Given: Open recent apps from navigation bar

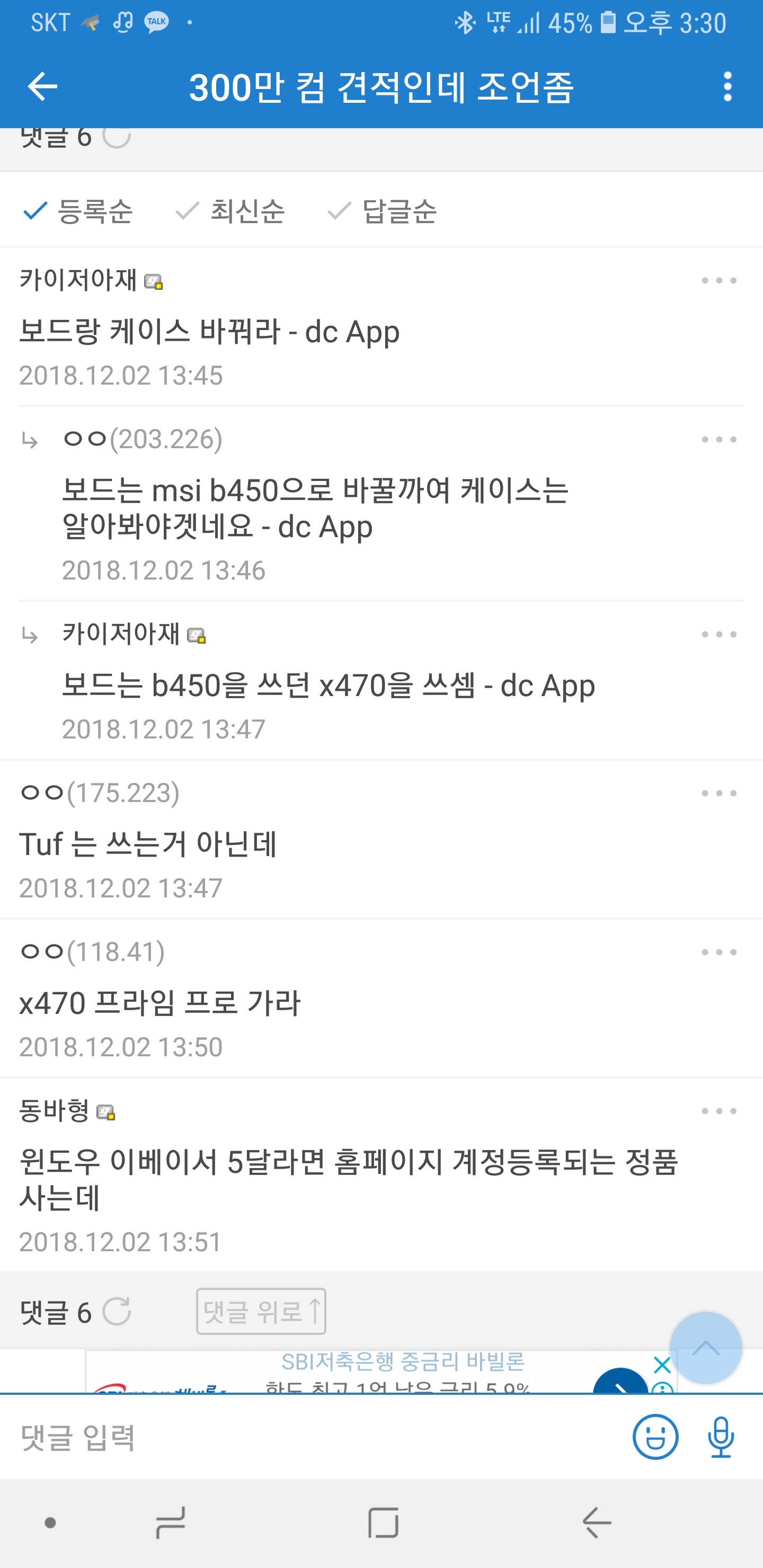Looking at the screenshot, I should tap(171, 1523).
